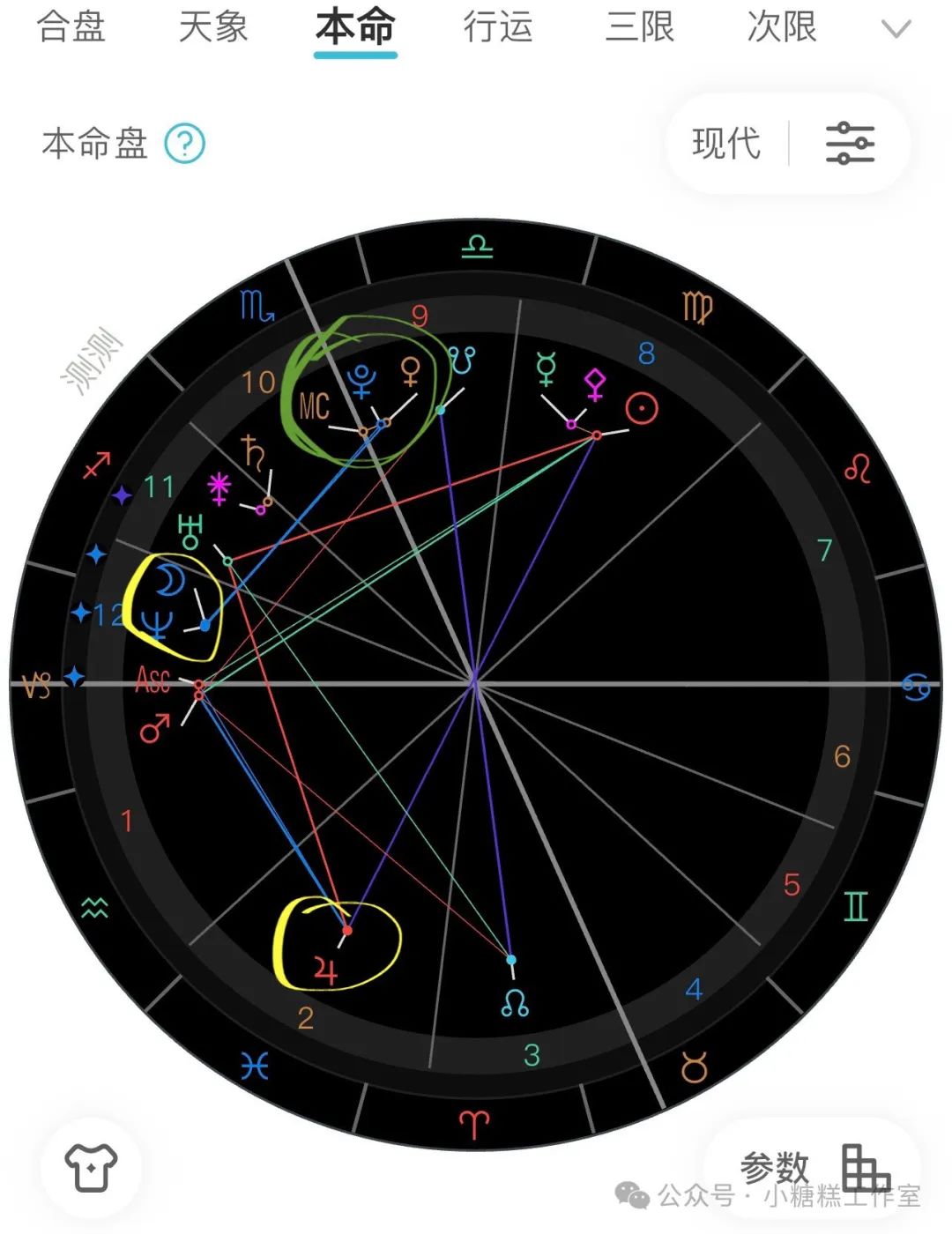Open the shirt theme button
952x1234 pixels.
tap(91, 1168)
